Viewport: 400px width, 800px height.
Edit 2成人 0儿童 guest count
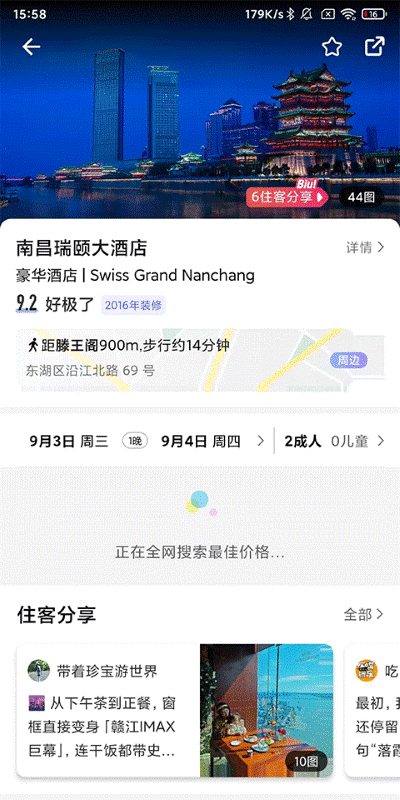coord(334,441)
